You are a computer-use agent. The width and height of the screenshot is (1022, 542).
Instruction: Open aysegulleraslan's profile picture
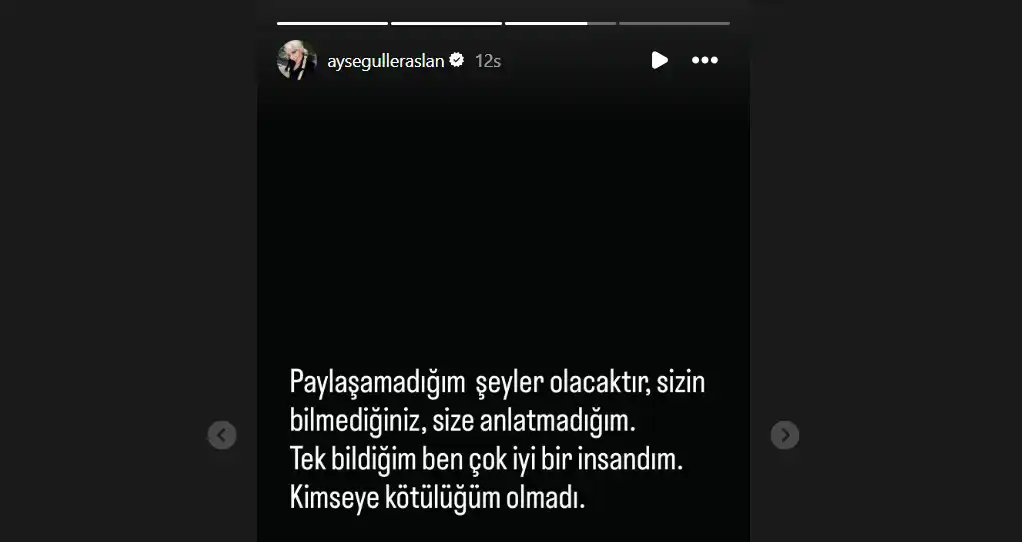296,61
